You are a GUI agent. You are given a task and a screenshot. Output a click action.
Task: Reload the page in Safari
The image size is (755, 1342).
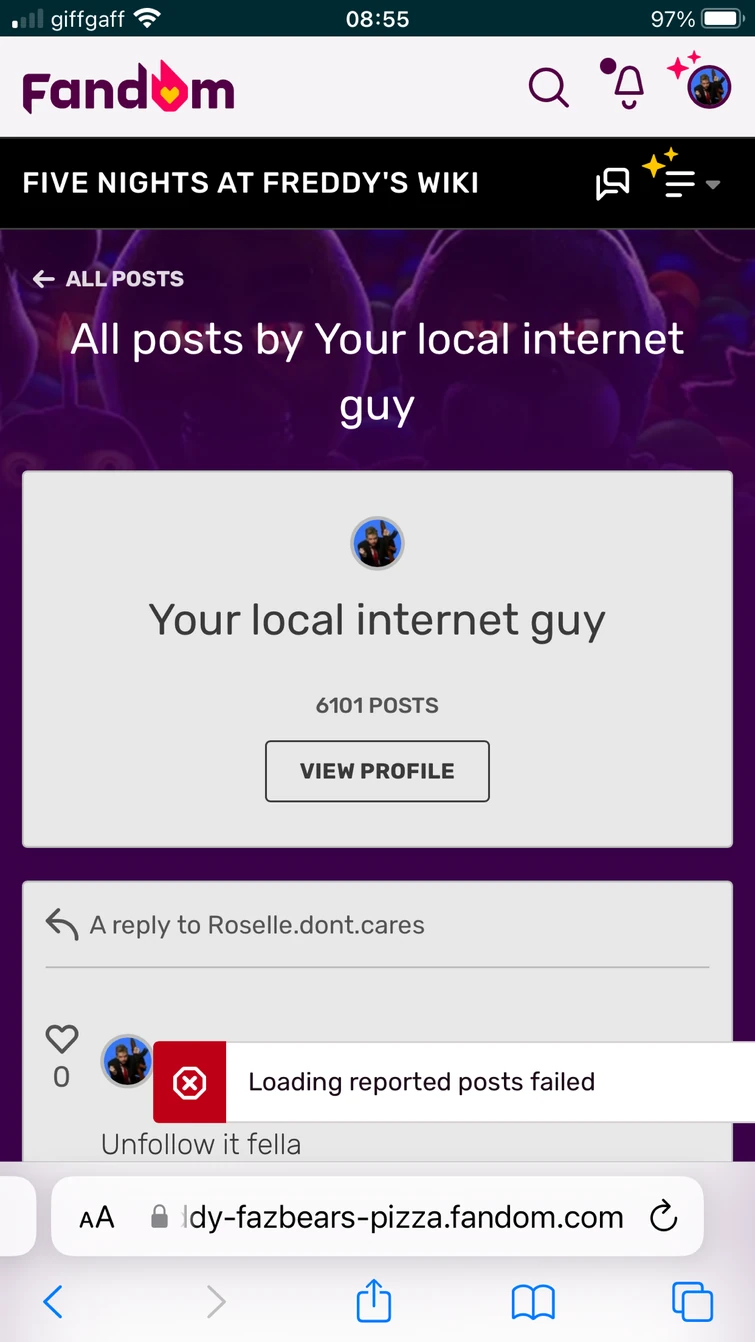point(663,1217)
